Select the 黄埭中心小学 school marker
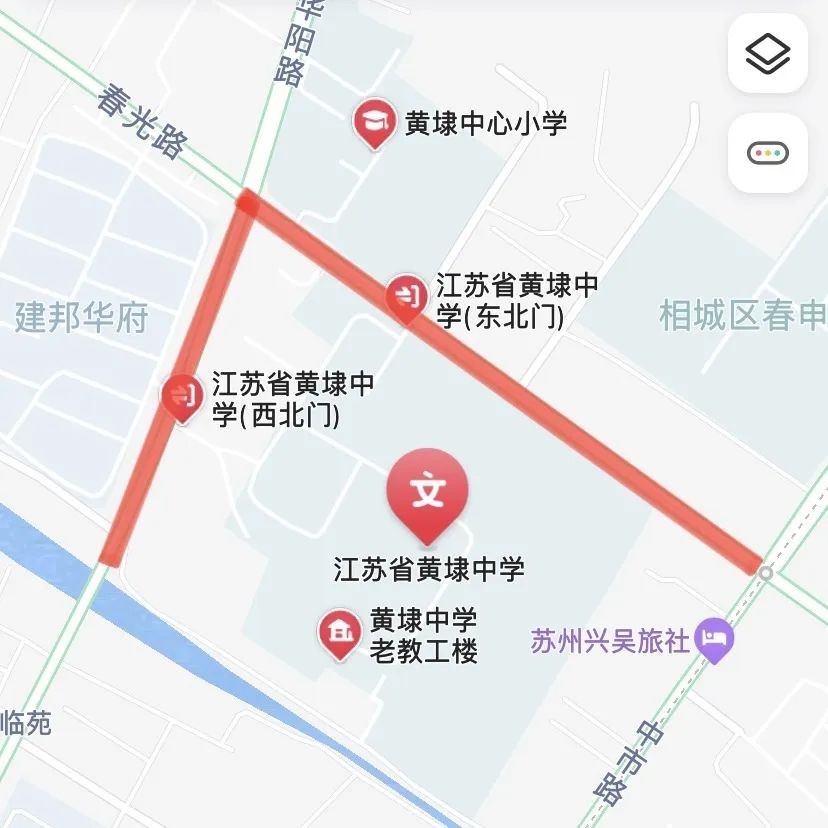The height and width of the screenshot is (828, 828). click(x=374, y=123)
